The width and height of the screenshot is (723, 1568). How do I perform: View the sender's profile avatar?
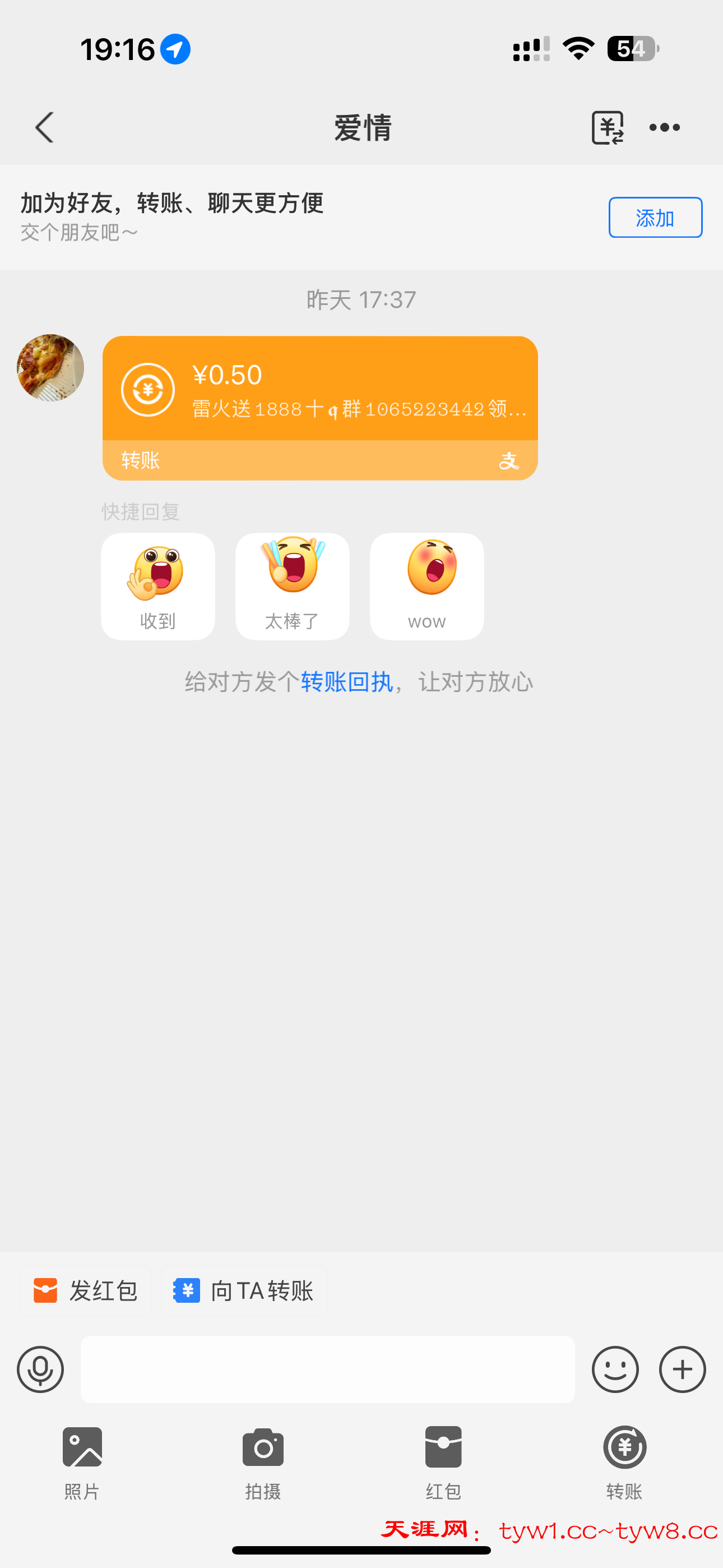(x=50, y=368)
